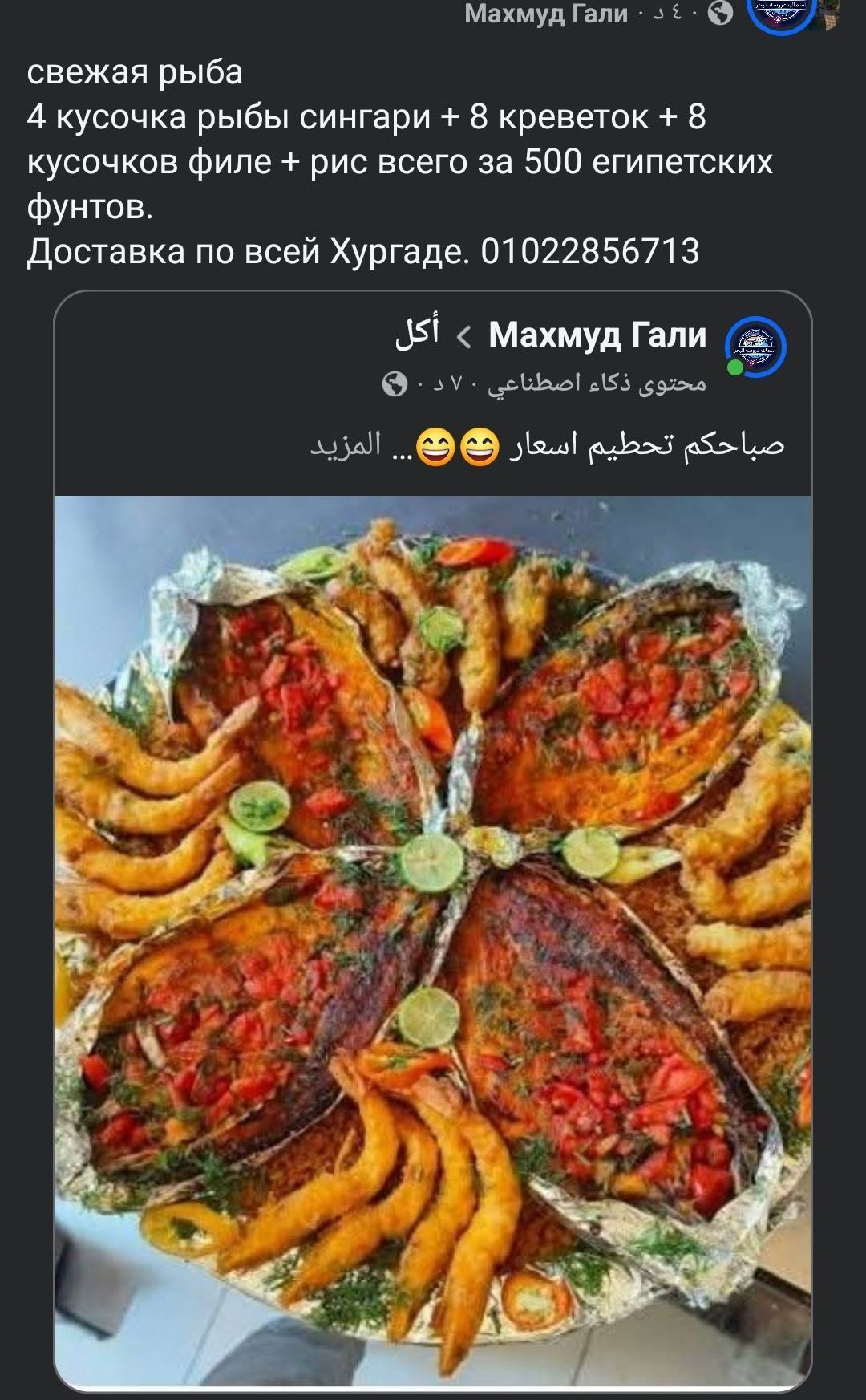Tap the phone number 01022856713
Viewport: 866px width, 1400px height.
[590, 251]
